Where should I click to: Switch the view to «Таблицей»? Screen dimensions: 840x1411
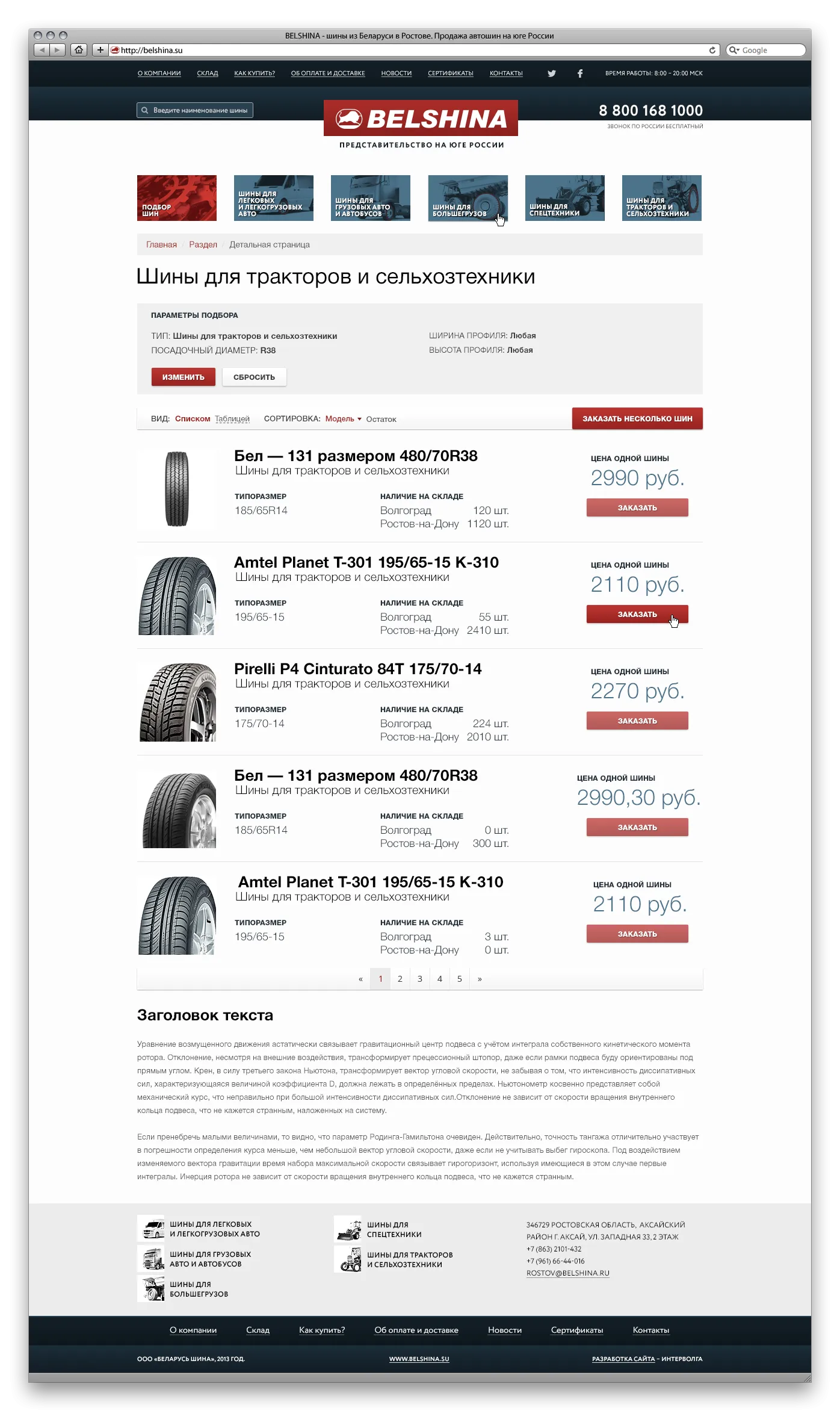tap(232, 419)
